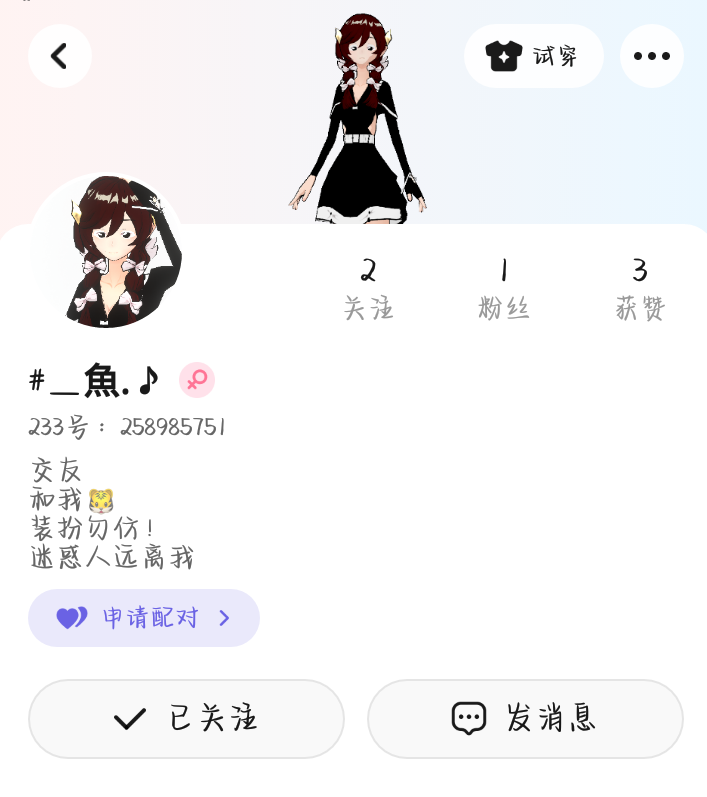Go back using the arrow button
Screen dimensions: 707x797
pos(60,56)
